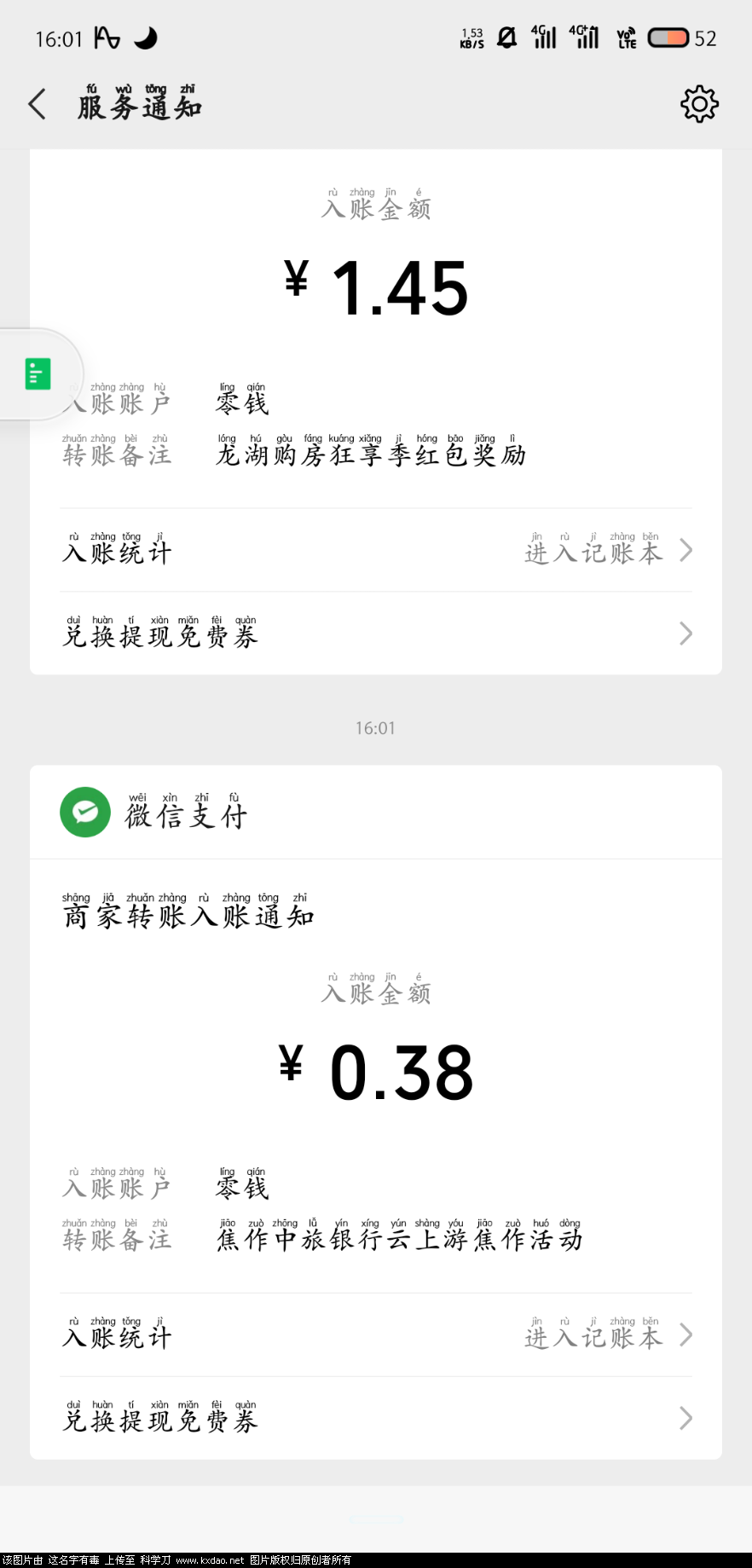Open 兑换提现免费券 in the ¥1.45 card
This screenshot has height=1568, width=752.
click(x=375, y=634)
